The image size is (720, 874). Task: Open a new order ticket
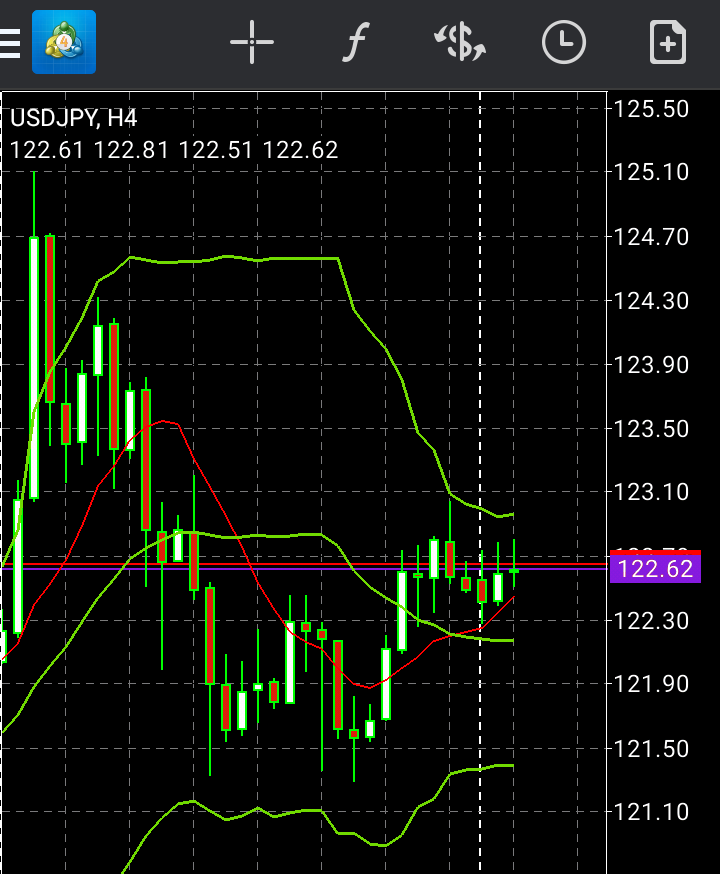pyautogui.click(x=667, y=43)
